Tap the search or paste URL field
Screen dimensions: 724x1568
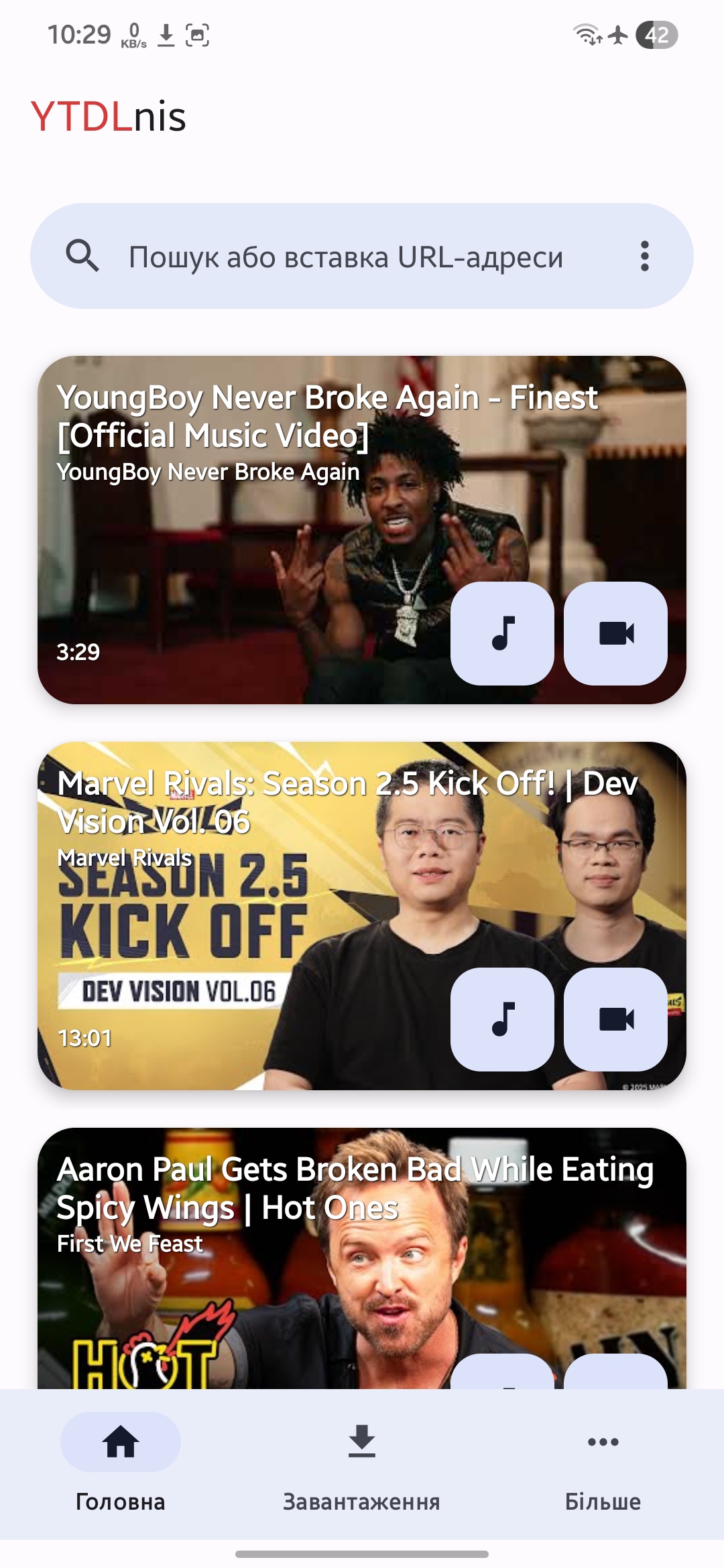(x=345, y=257)
